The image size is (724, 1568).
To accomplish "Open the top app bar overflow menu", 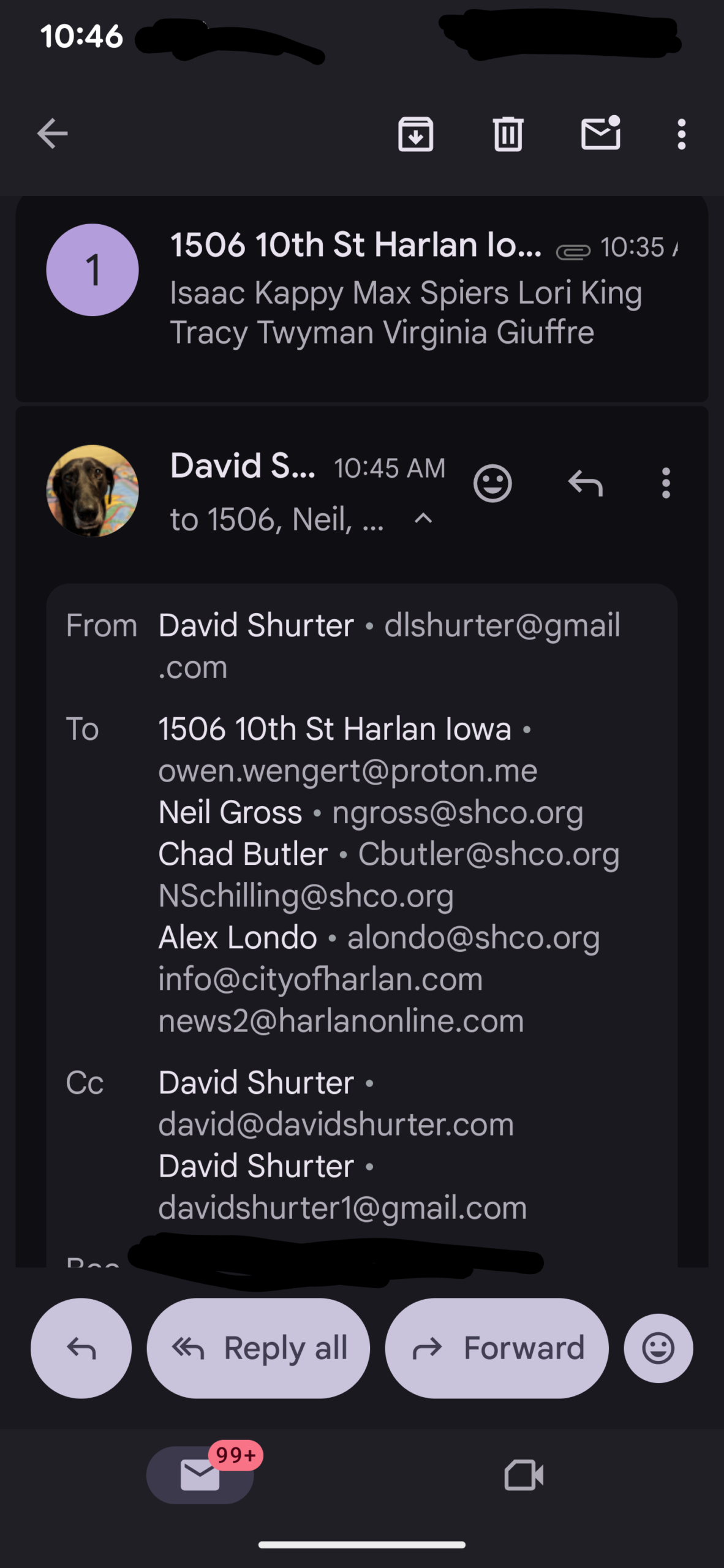I will (x=681, y=134).
